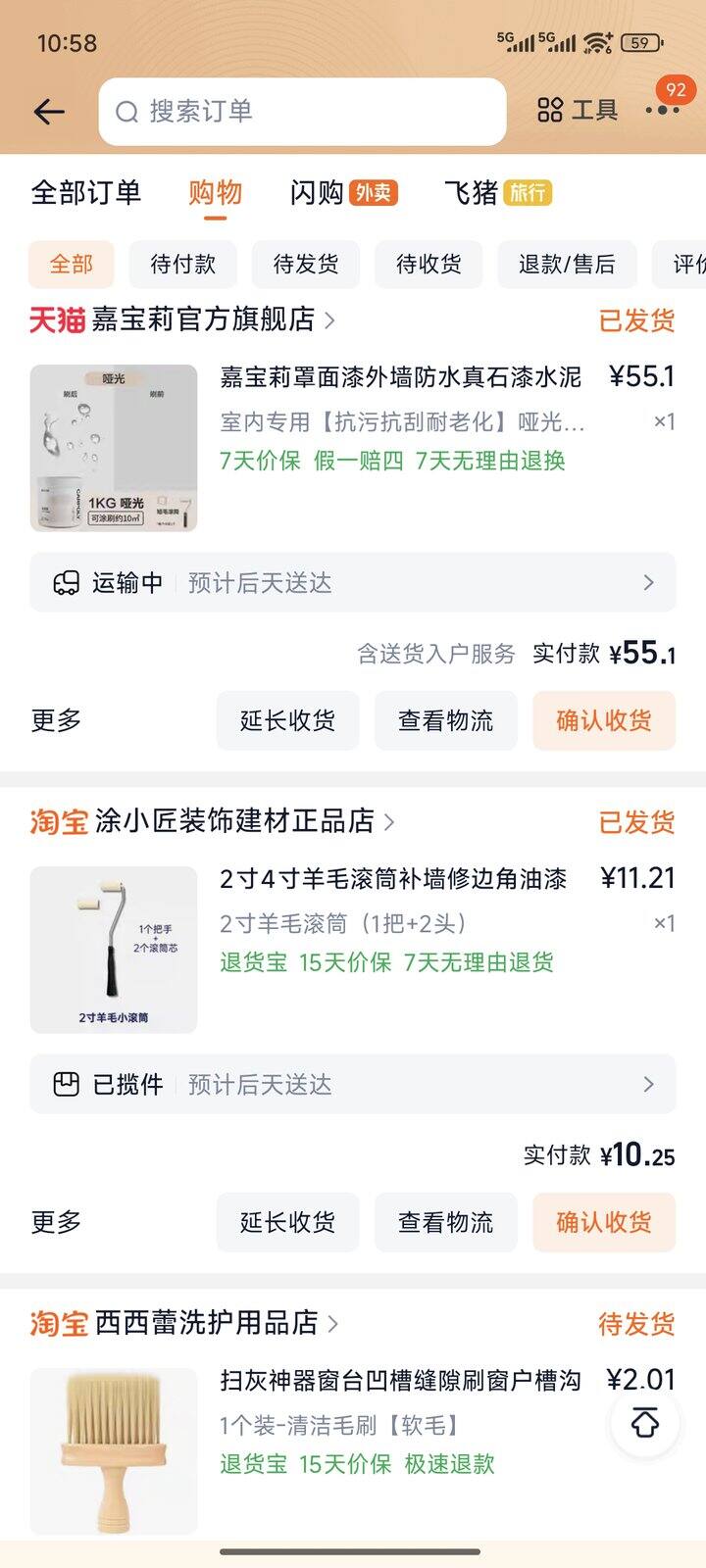Open the more options (...) icon with badge

(663, 111)
